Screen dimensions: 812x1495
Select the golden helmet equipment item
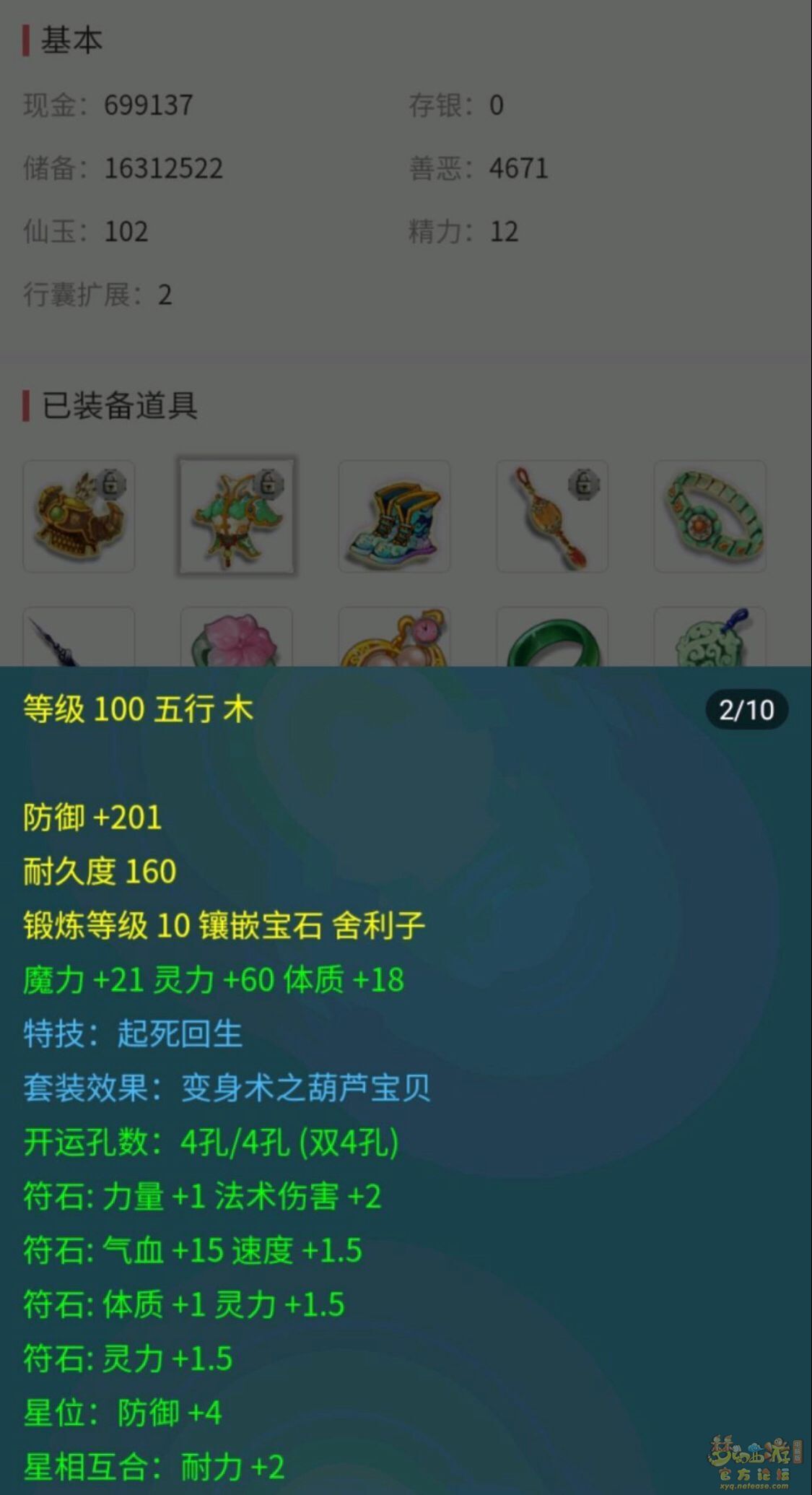point(79,516)
